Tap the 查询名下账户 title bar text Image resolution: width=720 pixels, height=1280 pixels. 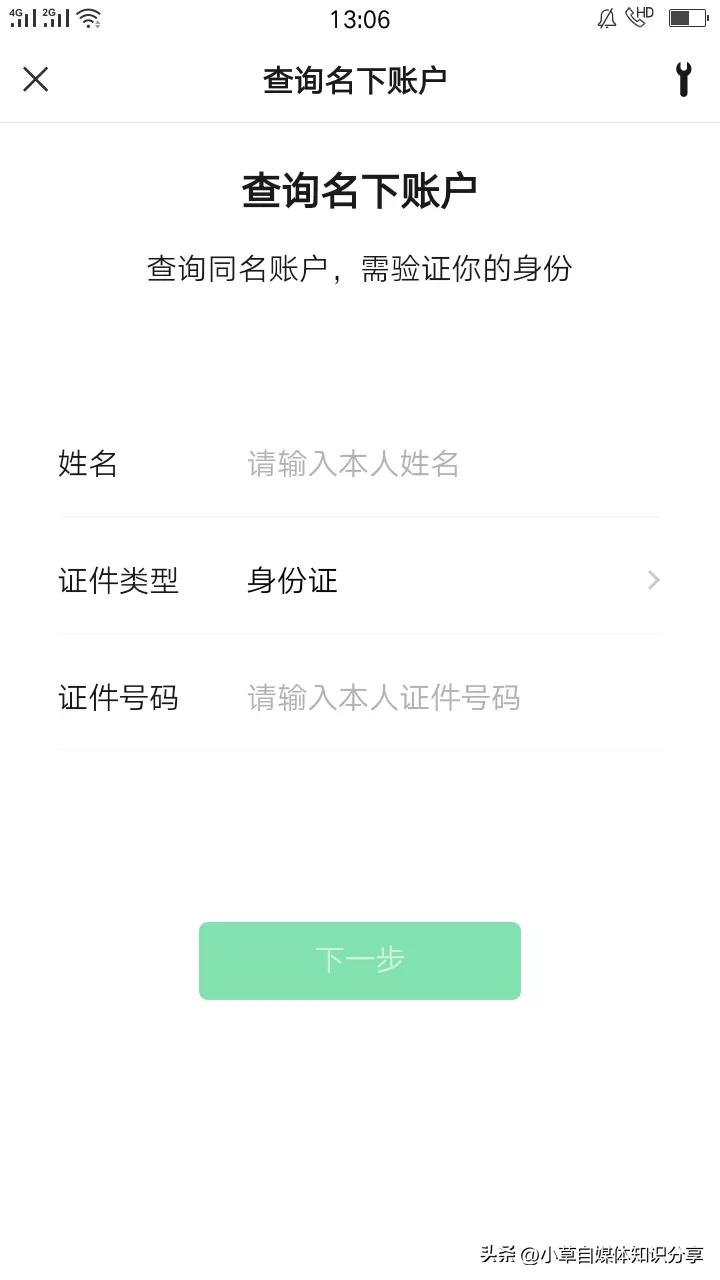[360, 79]
